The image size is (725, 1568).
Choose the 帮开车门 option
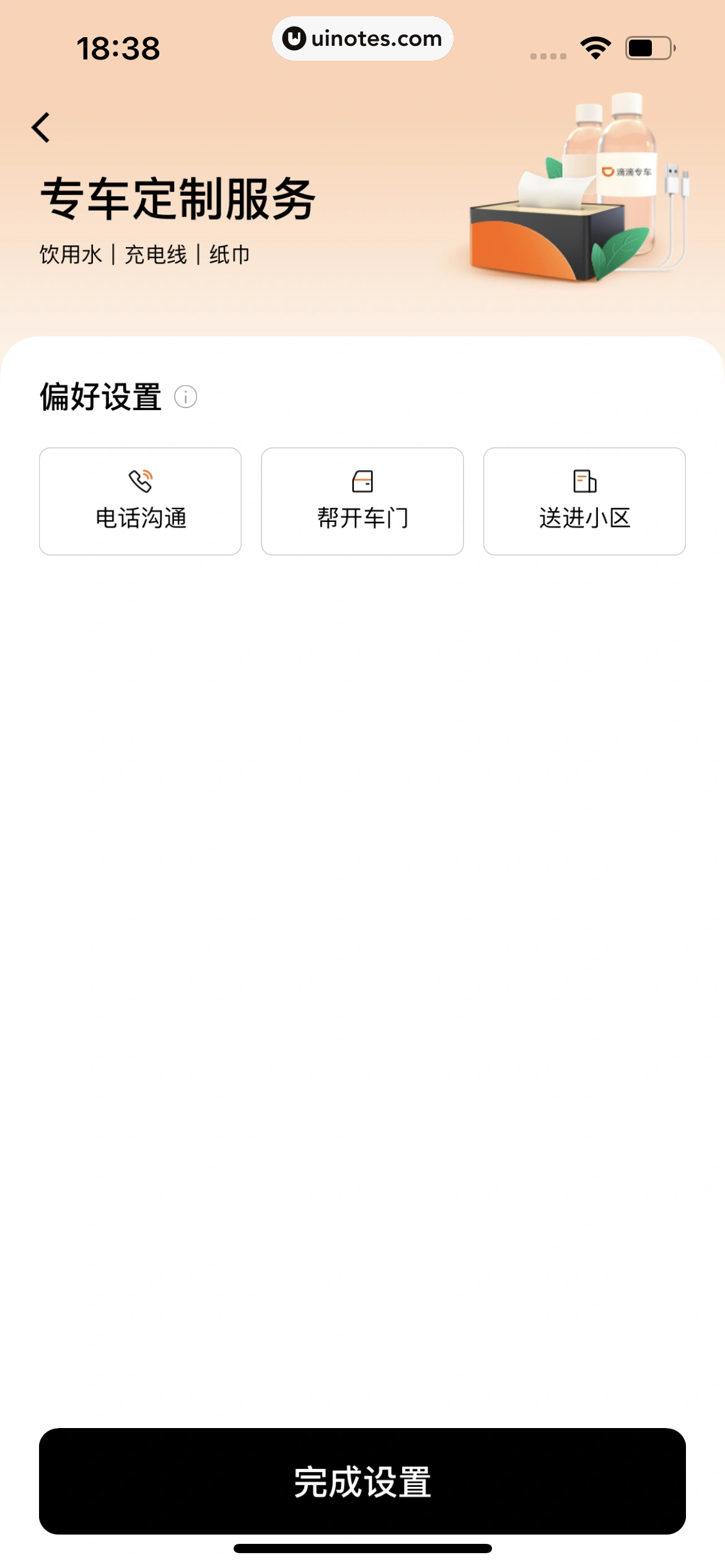click(362, 501)
